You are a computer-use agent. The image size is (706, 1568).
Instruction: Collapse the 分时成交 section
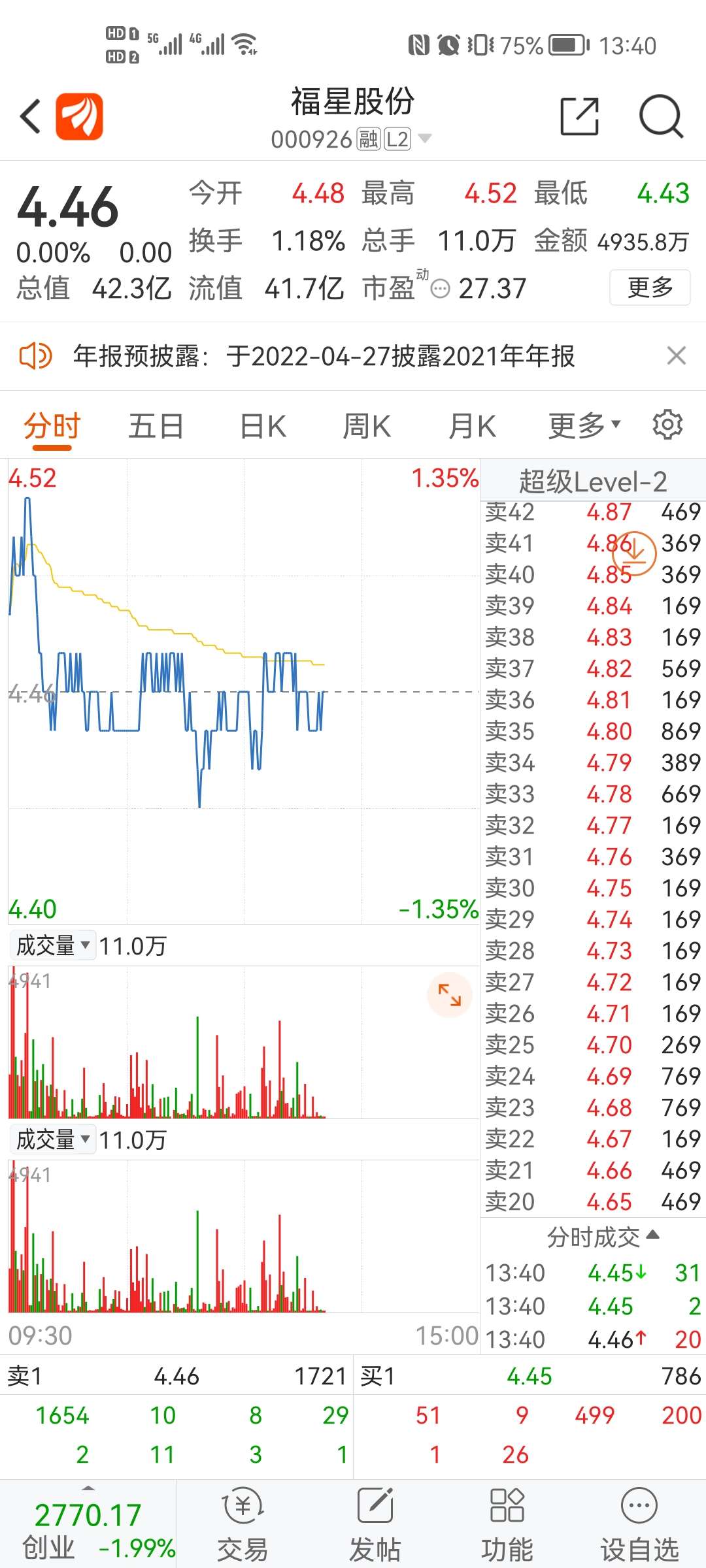tap(603, 1236)
